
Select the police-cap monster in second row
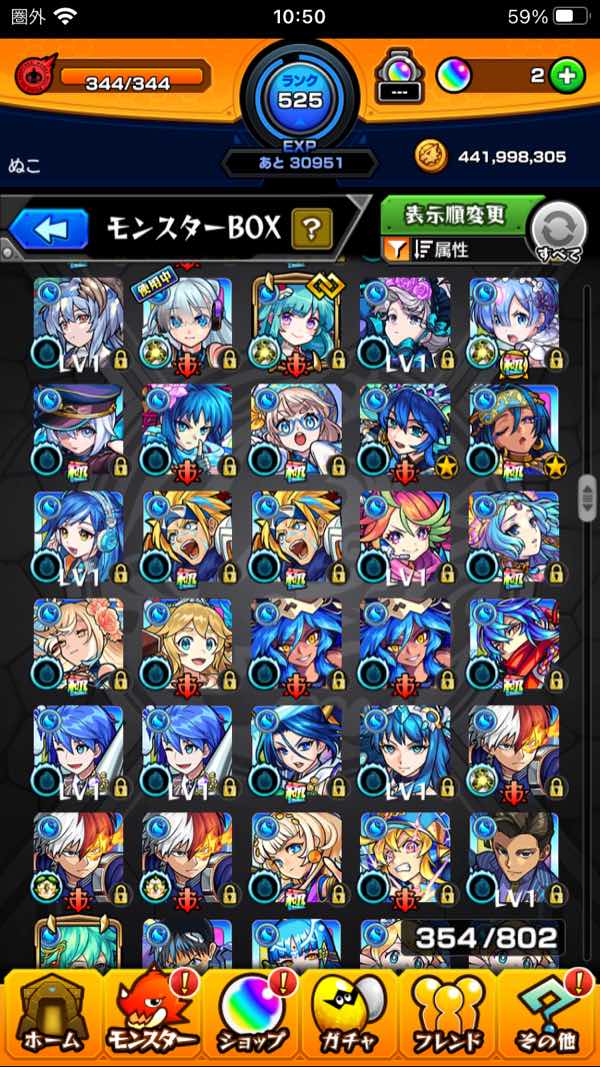click(x=78, y=429)
